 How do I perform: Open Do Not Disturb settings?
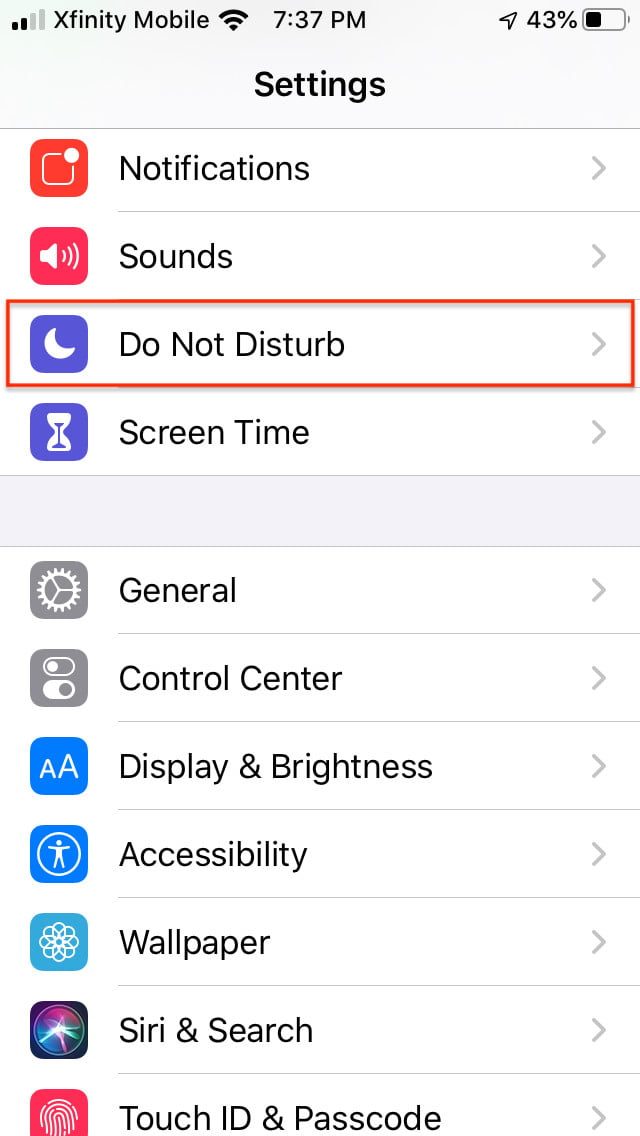320,344
